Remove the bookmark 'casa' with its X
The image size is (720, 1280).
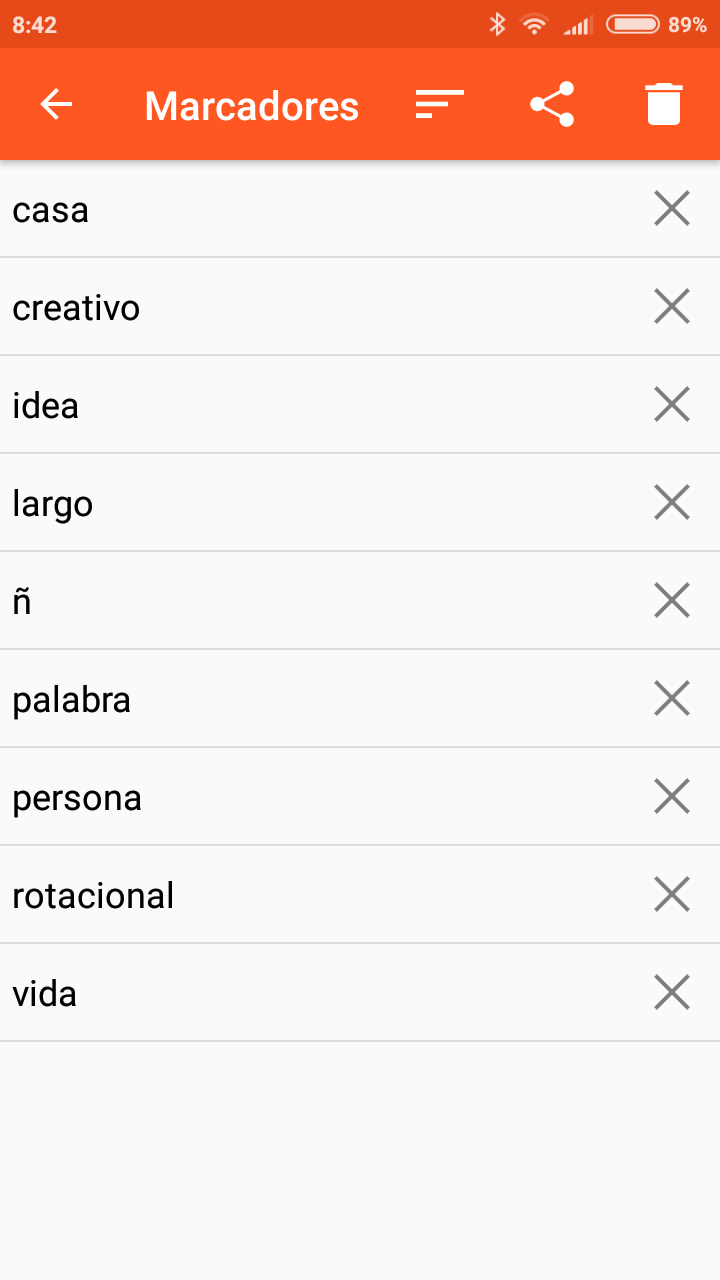pos(671,208)
